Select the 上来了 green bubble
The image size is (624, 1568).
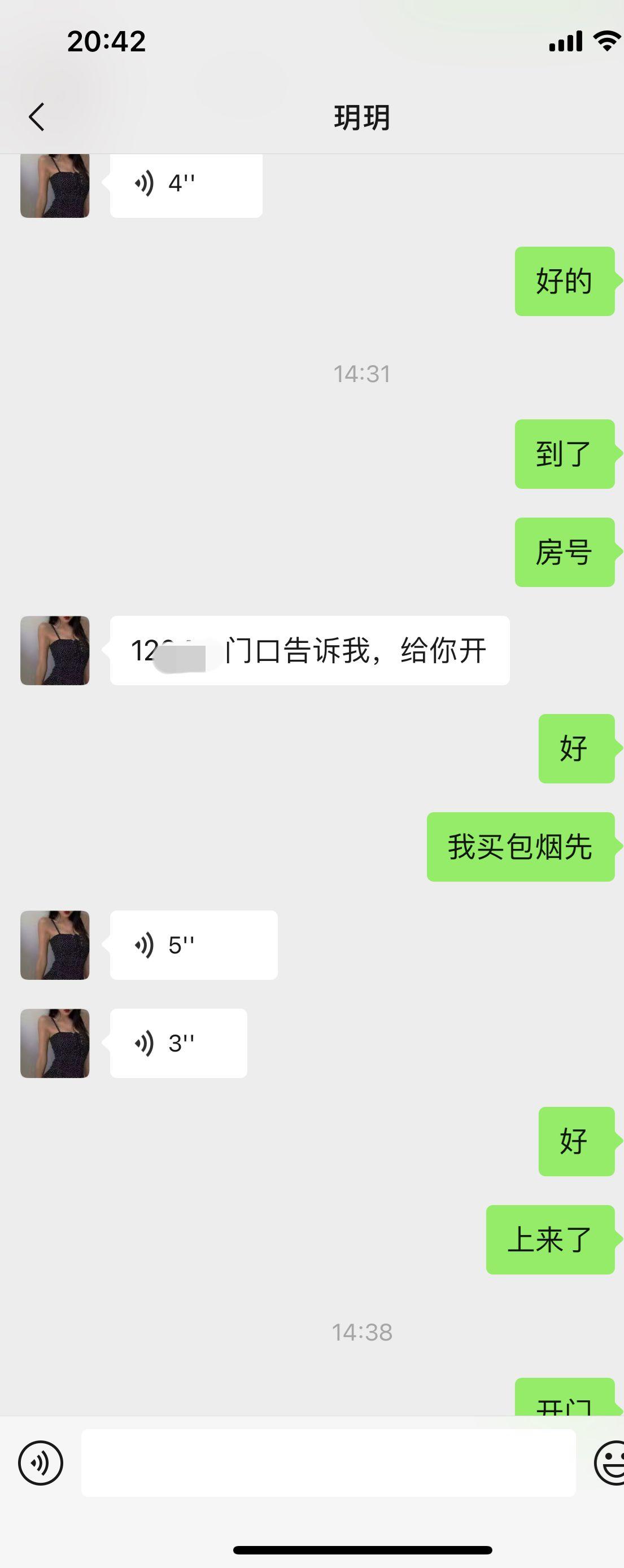click(x=549, y=1241)
